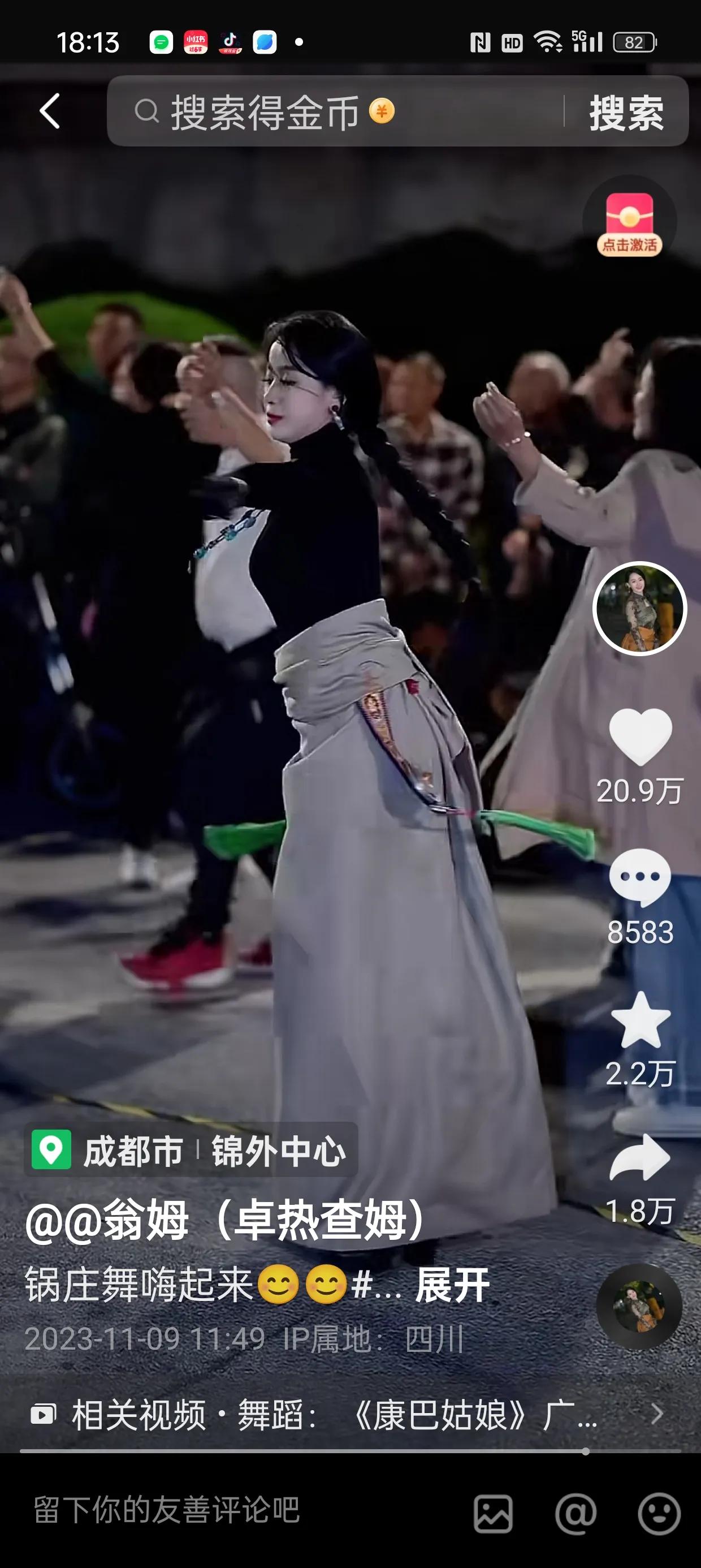
Task: Seek on the video progress bar
Action: point(304,1451)
